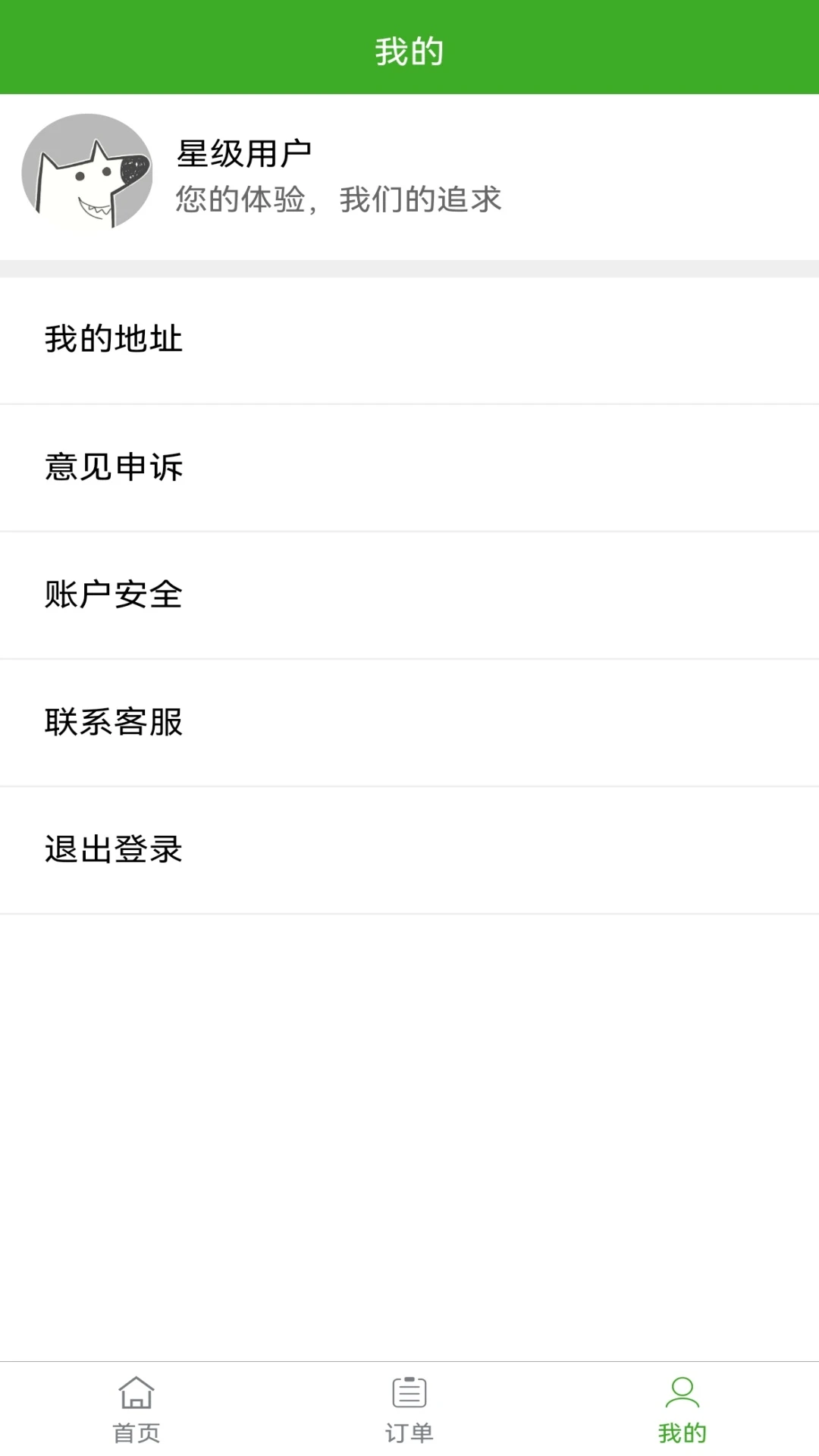Open 我的地址 to manage addresses
The width and height of the screenshot is (819, 1456).
(114, 340)
